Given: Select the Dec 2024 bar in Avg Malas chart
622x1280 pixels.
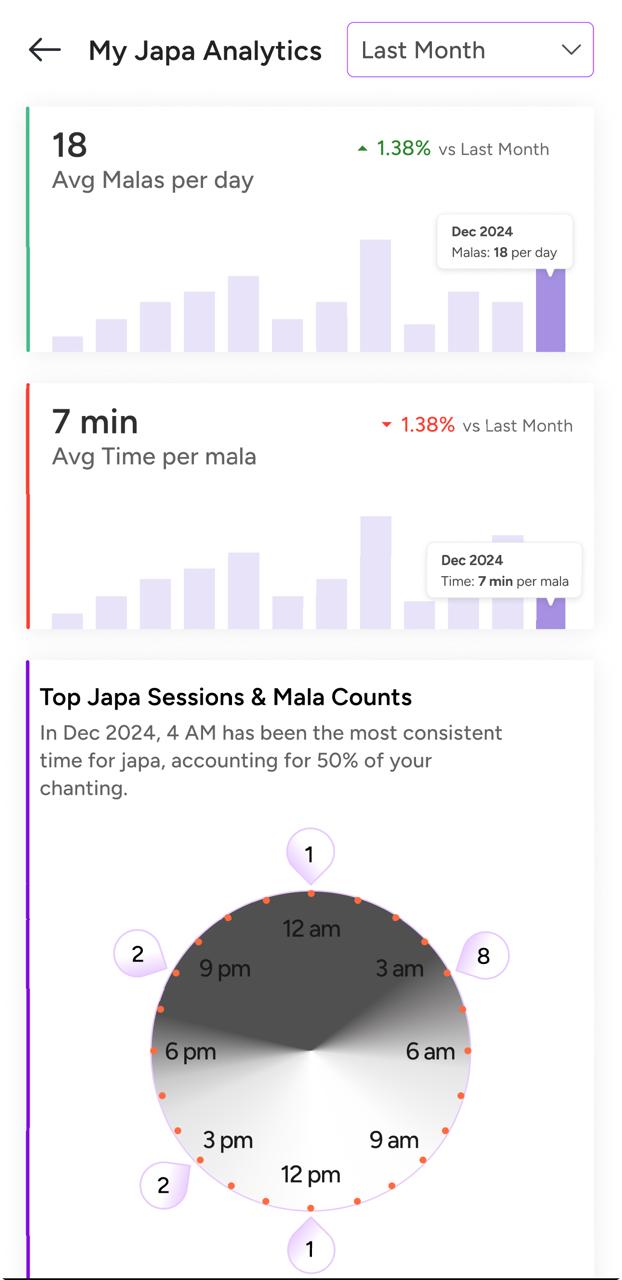Looking at the screenshot, I should click(x=550, y=312).
